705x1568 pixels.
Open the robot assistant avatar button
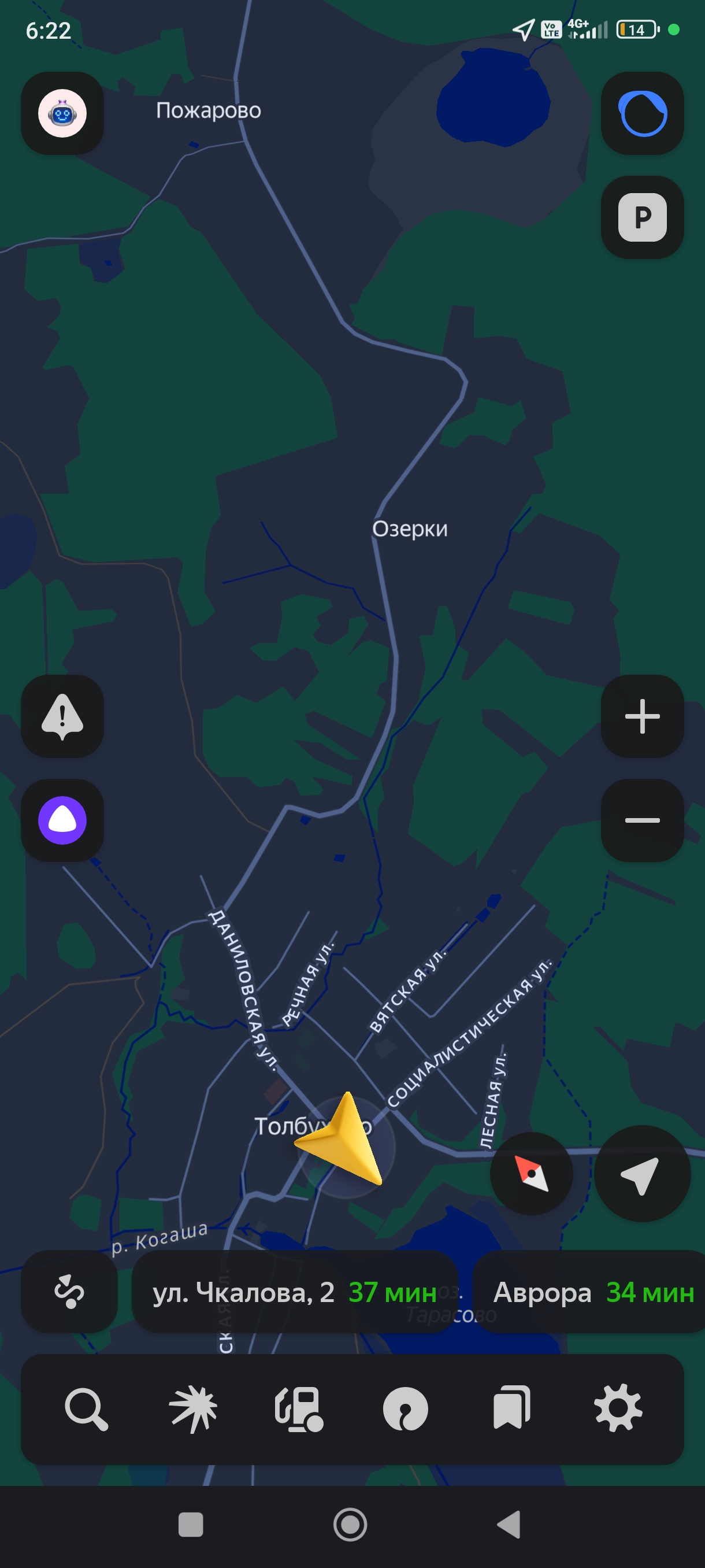(x=62, y=113)
